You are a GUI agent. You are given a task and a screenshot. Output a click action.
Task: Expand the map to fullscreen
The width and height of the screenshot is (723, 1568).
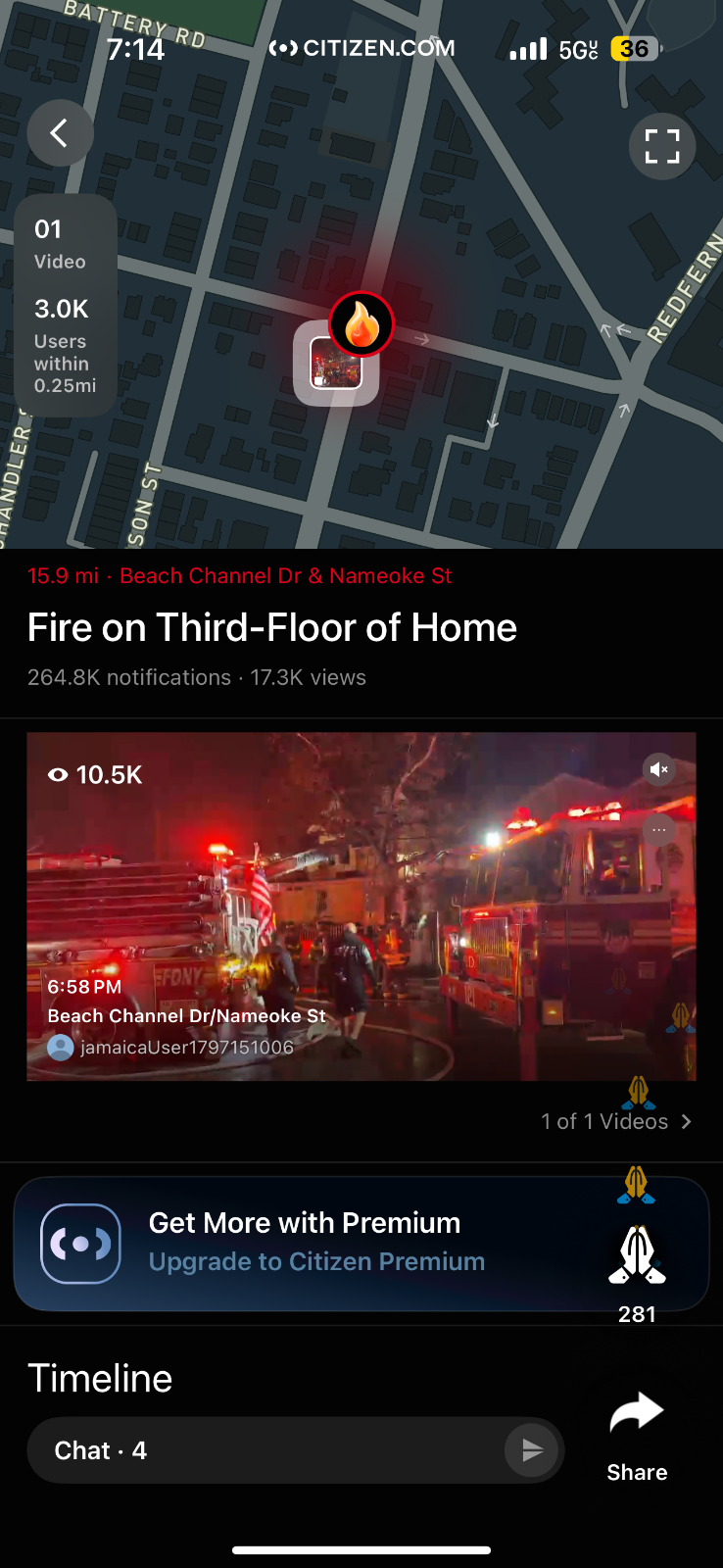click(x=662, y=146)
